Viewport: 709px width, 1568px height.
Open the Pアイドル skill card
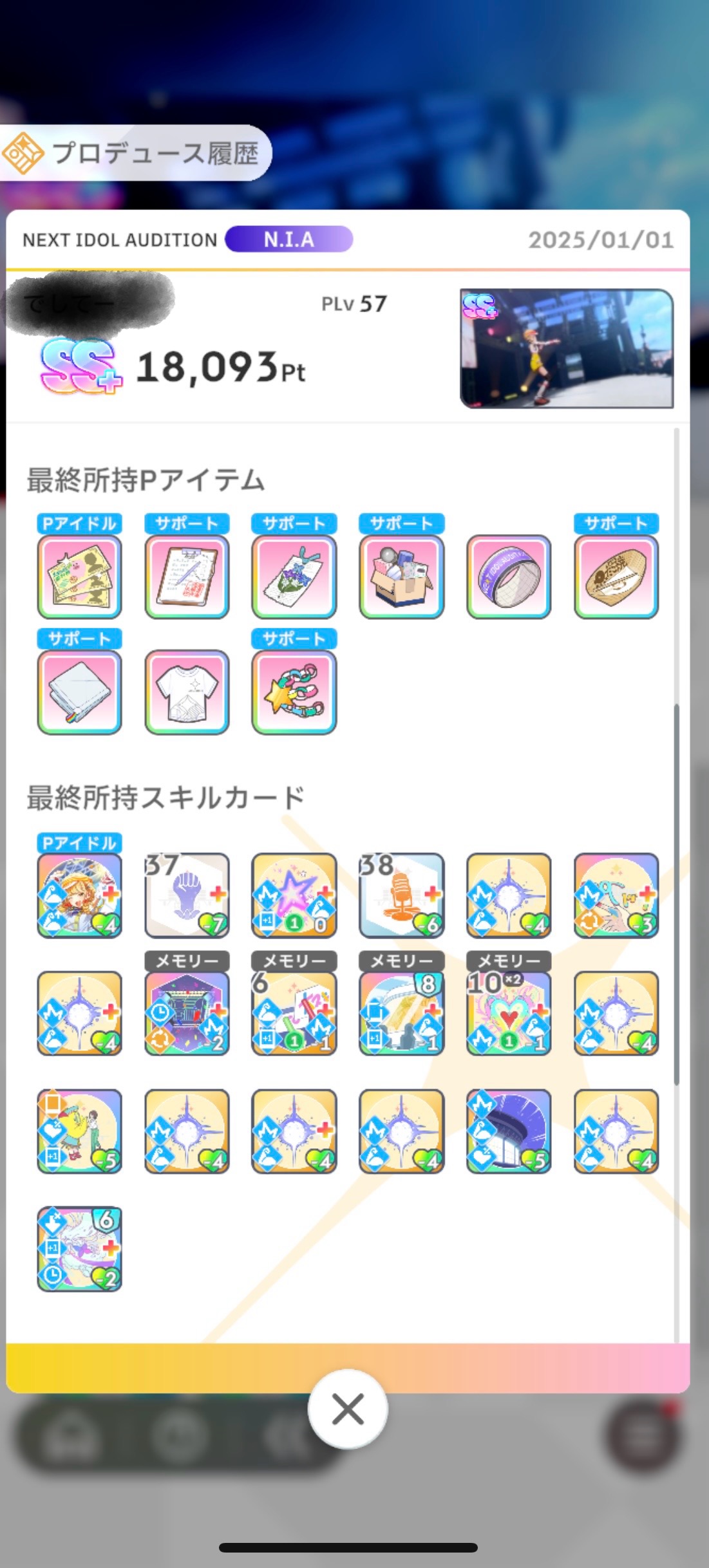(x=79, y=895)
